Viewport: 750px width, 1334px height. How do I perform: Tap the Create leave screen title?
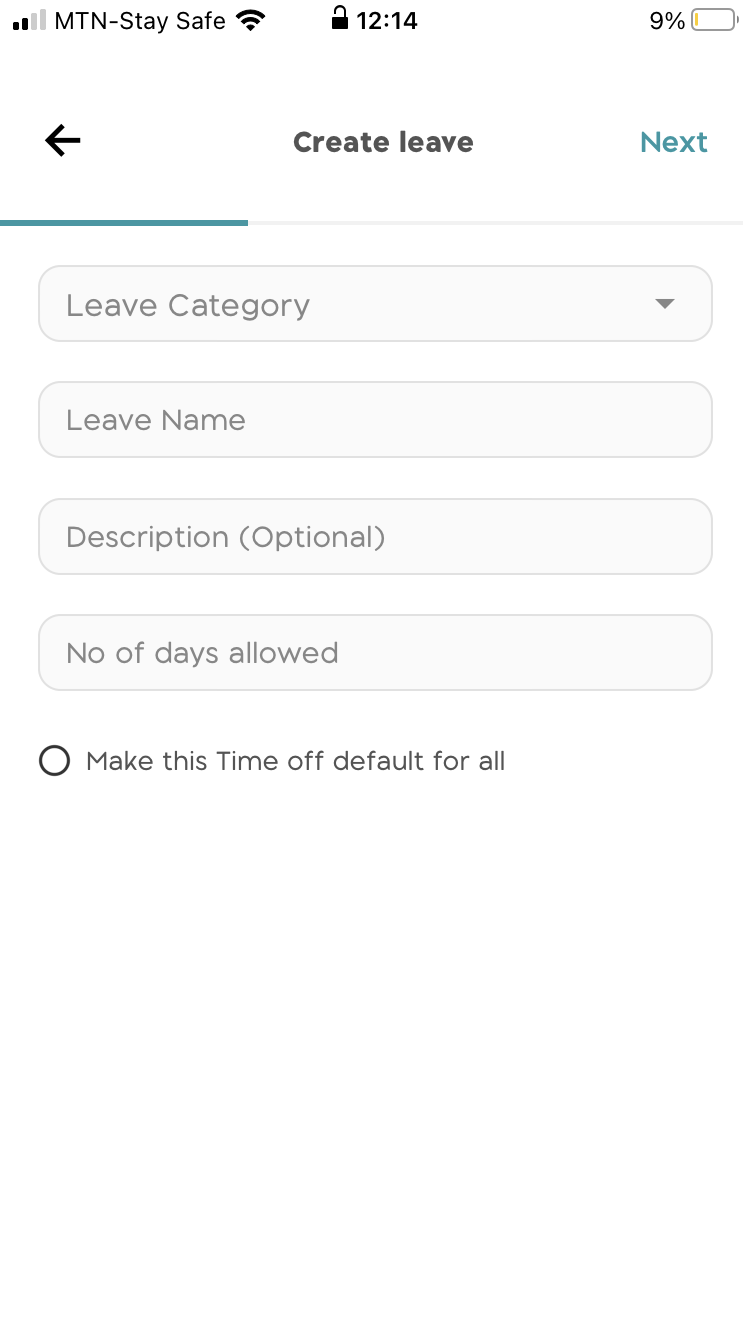[x=383, y=142]
